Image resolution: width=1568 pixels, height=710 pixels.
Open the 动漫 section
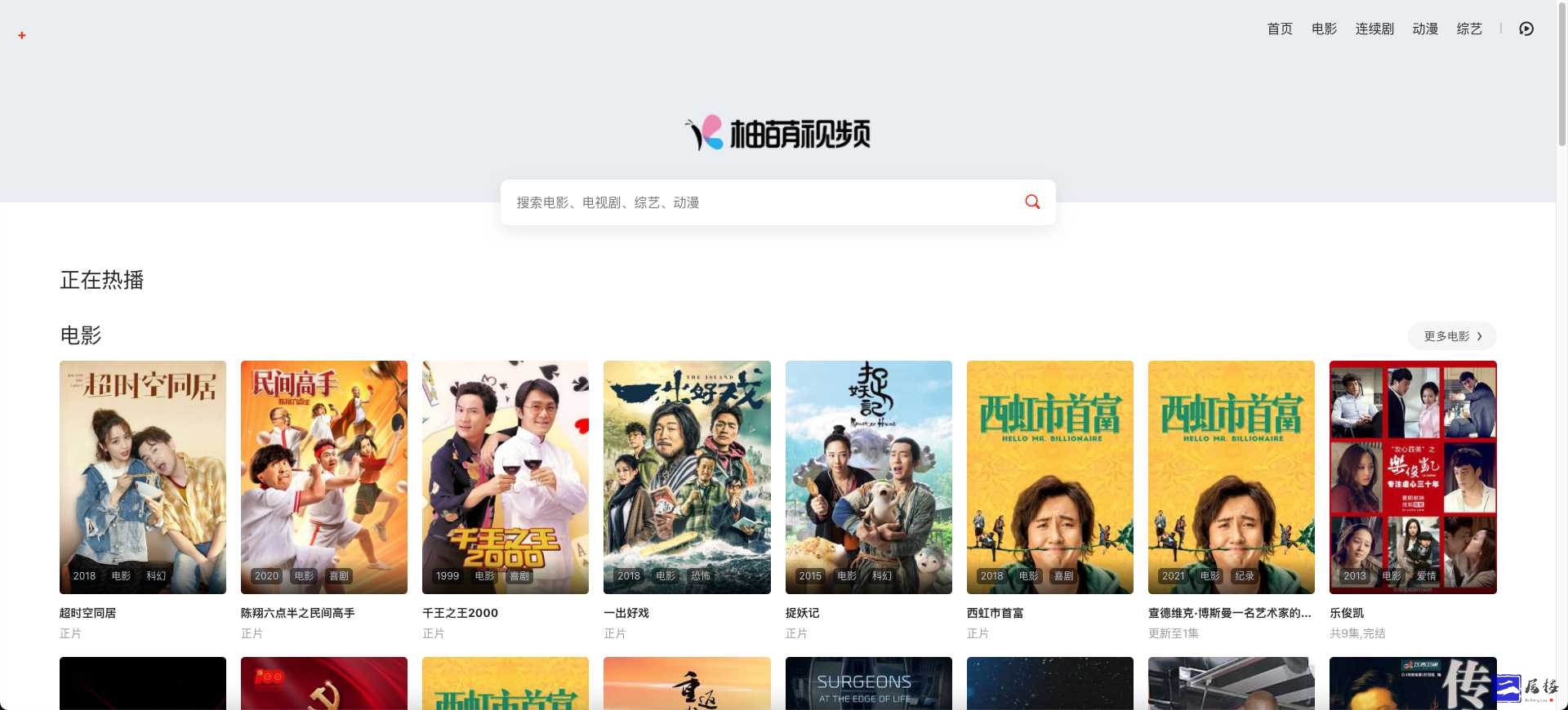click(1425, 29)
